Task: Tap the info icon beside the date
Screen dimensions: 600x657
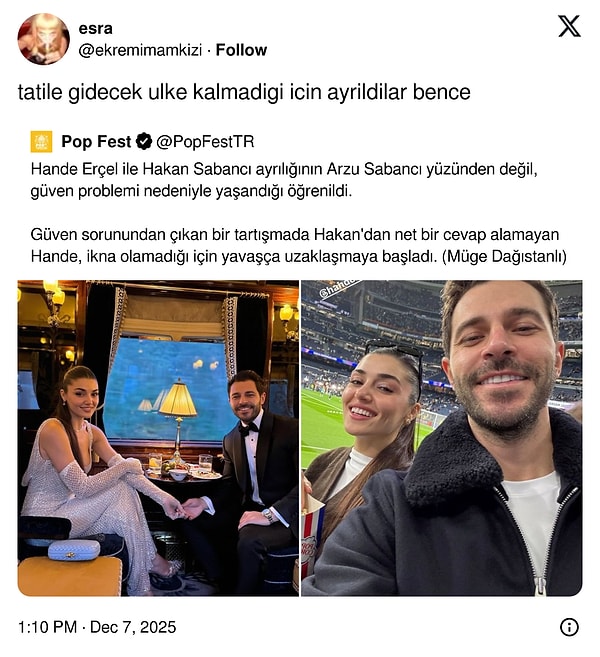Action: click(569, 627)
